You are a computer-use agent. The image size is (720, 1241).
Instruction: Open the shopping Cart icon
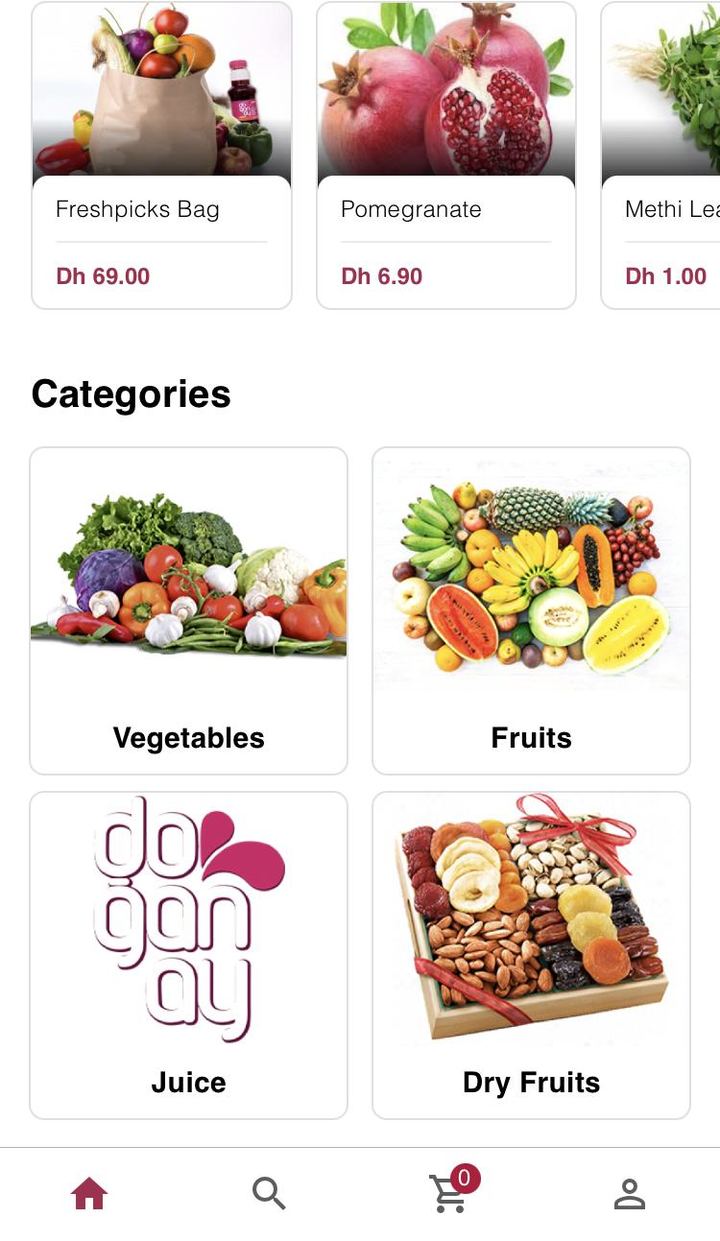[449, 1196]
